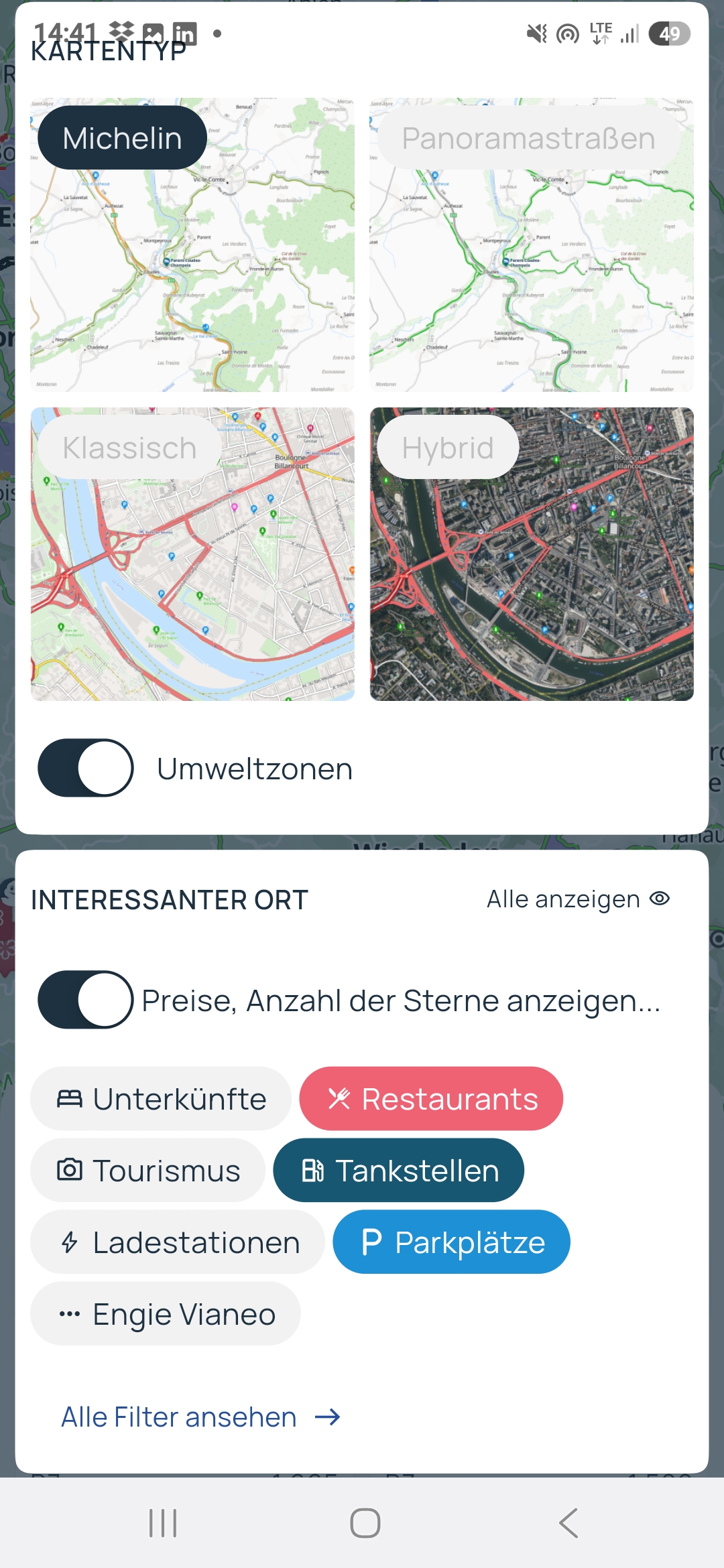Select the Hybrid satellite map
Viewport: 724px width, 1568px height.
(x=531, y=554)
